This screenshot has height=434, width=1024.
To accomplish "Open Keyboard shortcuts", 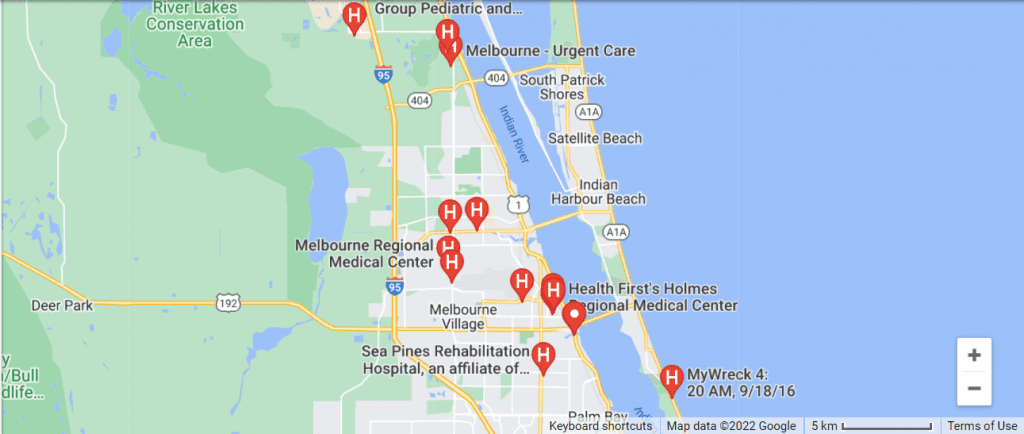I will point(600,426).
